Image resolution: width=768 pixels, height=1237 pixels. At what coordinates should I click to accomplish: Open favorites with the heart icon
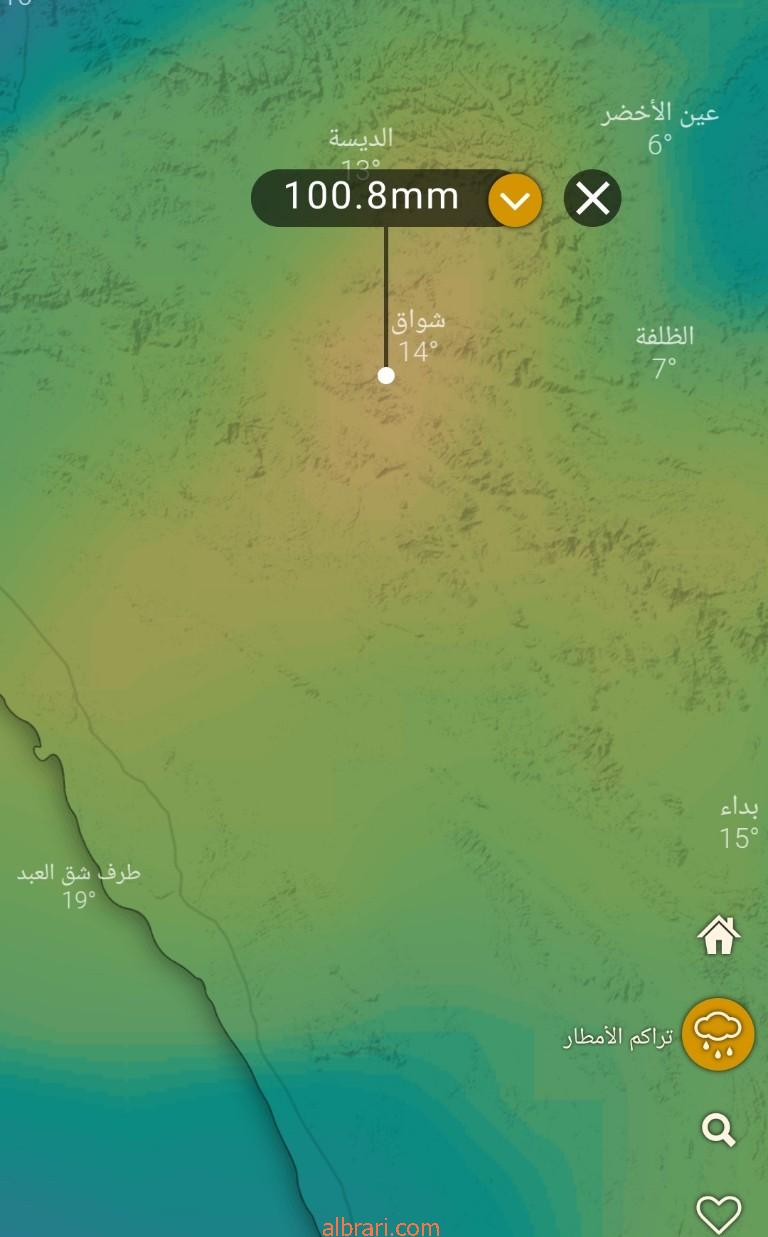(x=718, y=1213)
